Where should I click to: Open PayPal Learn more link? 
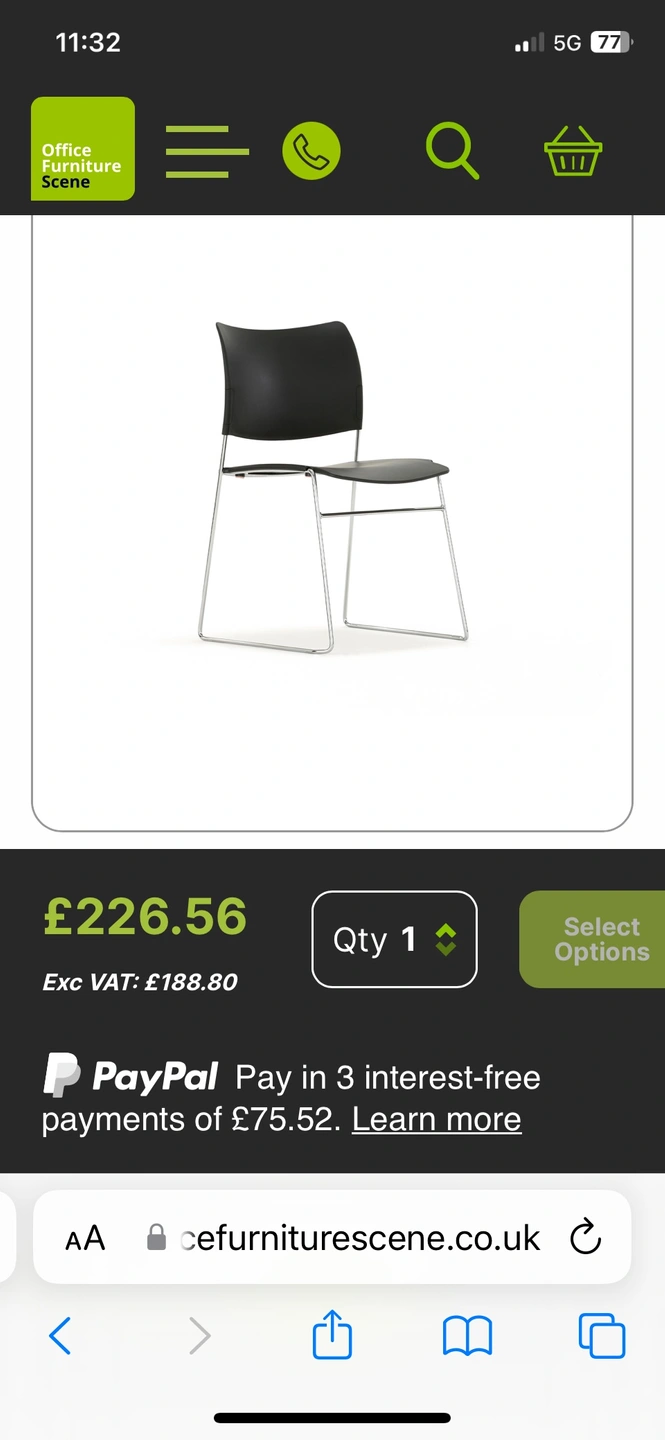click(436, 1119)
